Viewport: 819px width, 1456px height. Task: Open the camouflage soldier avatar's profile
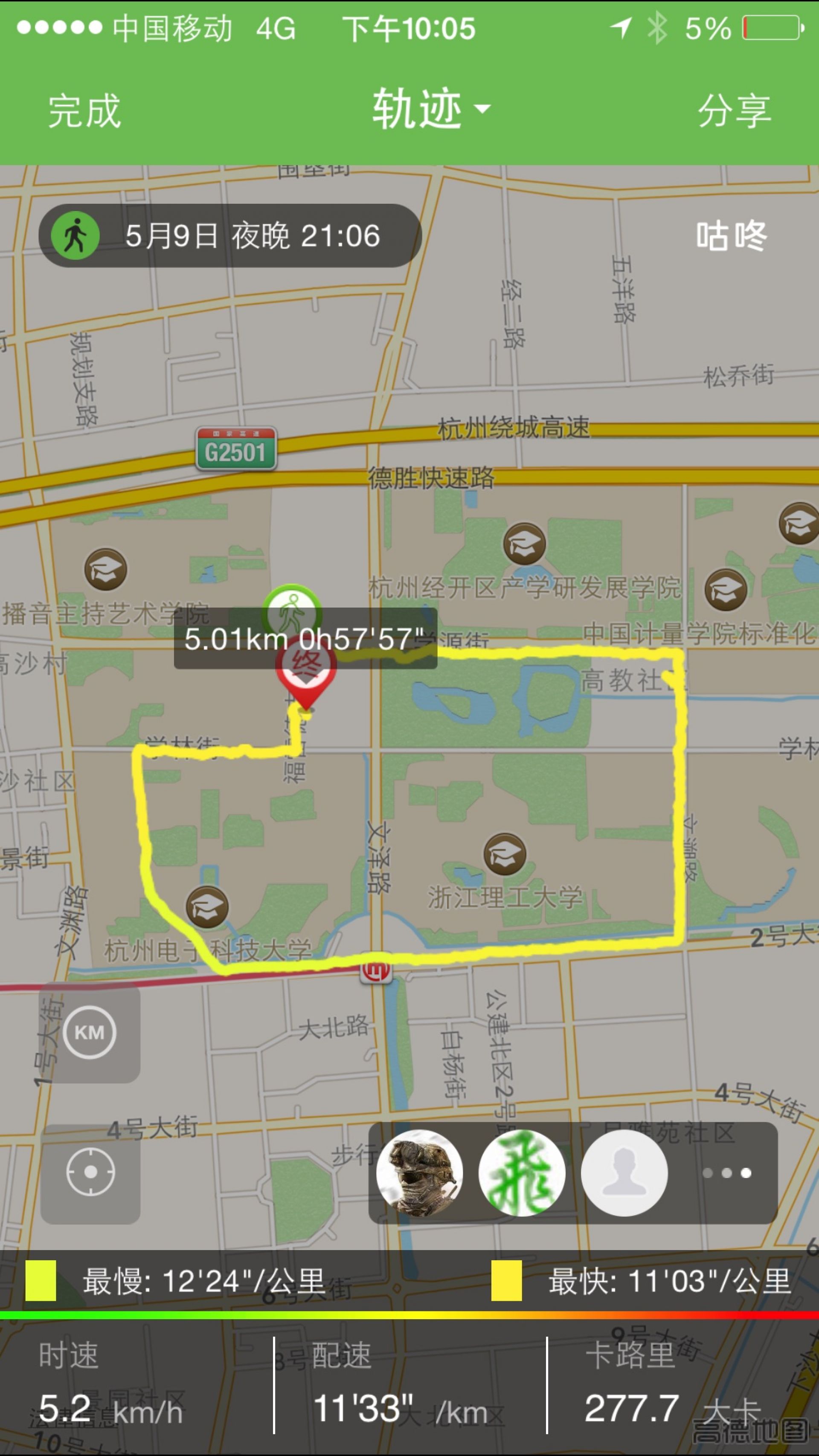tap(420, 1173)
